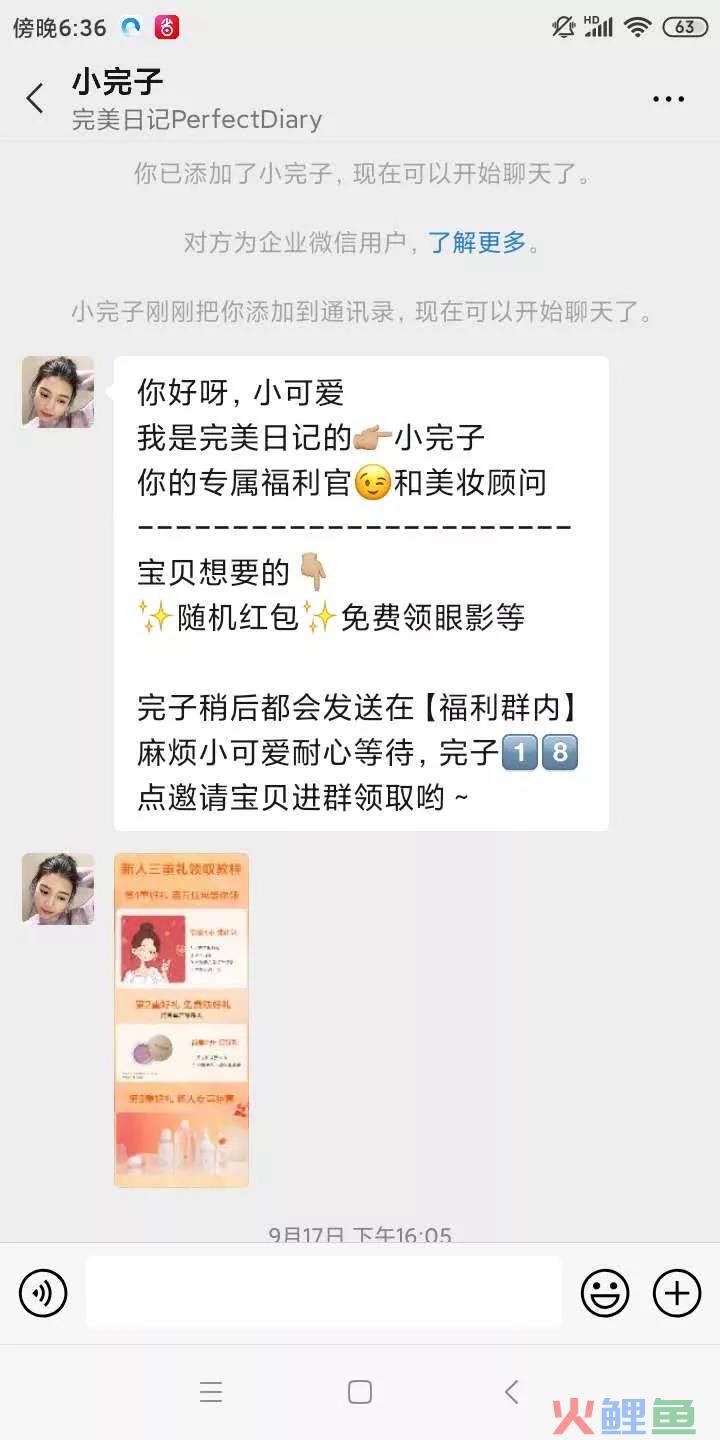Focus the message text field
Viewport: 720px width, 1440px height.
[323, 1293]
